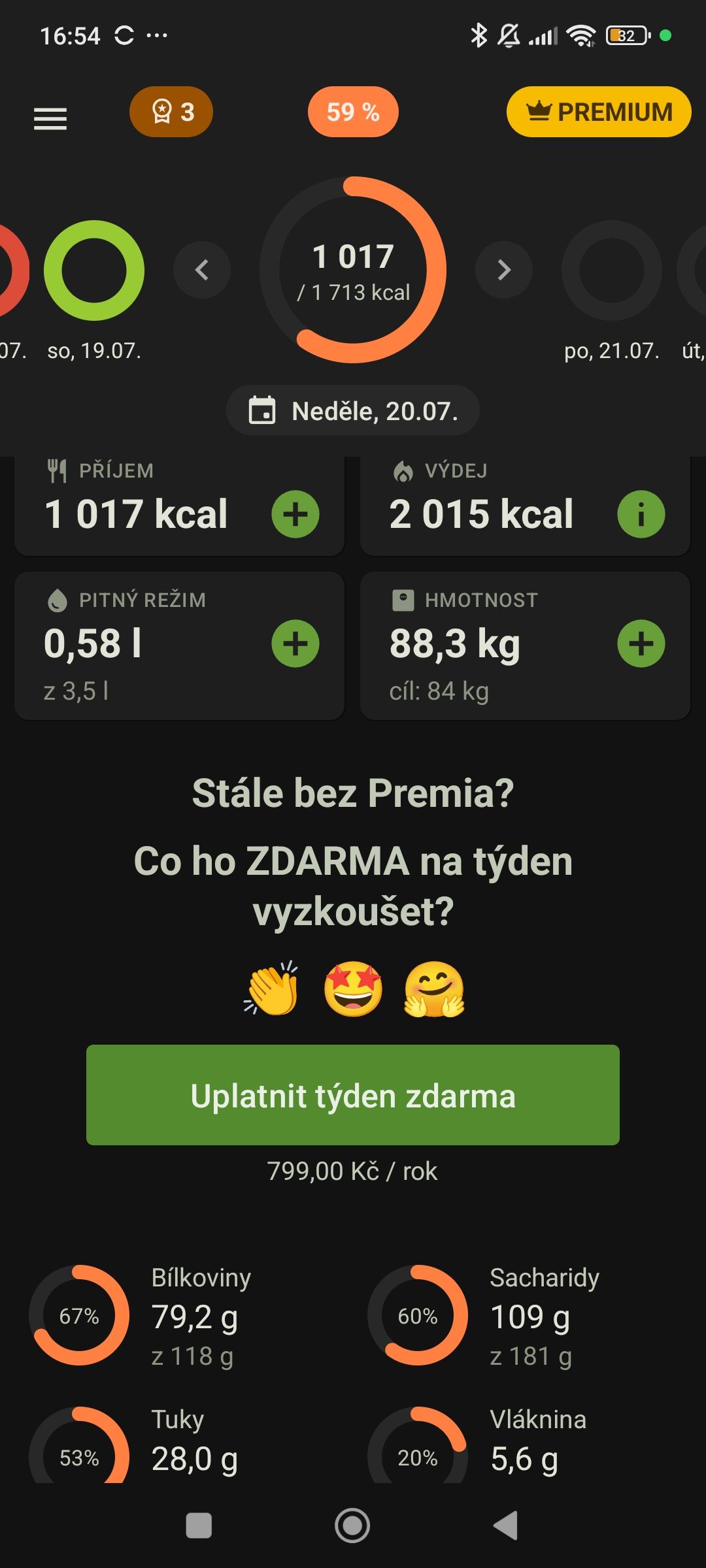The height and width of the screenshot is (1568, 706).
Task: Add water in Pitný režim
Action: (x=295, y=644)
